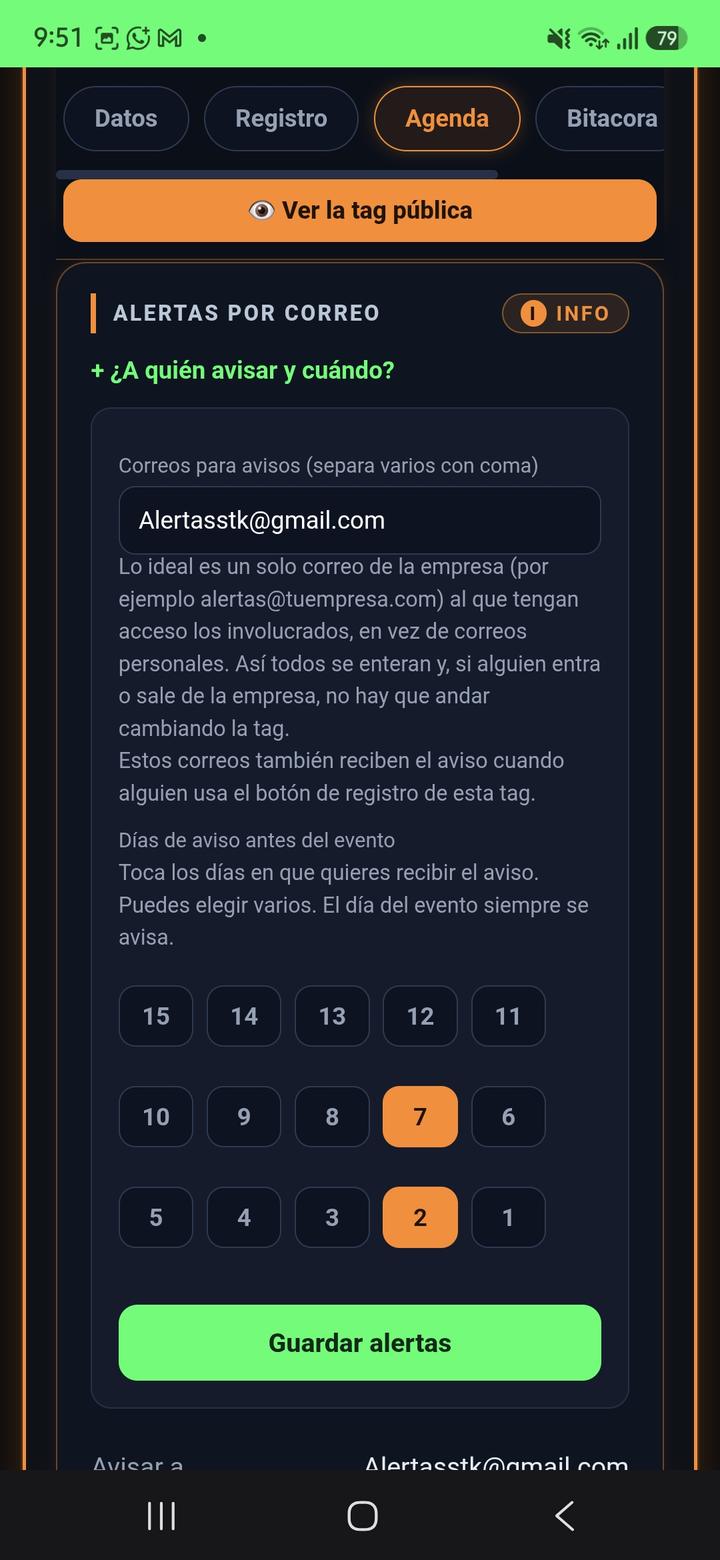Edit the Alertasstk@gmail.com email field
Screen dimensions: 720x1560
click(360, 520)
